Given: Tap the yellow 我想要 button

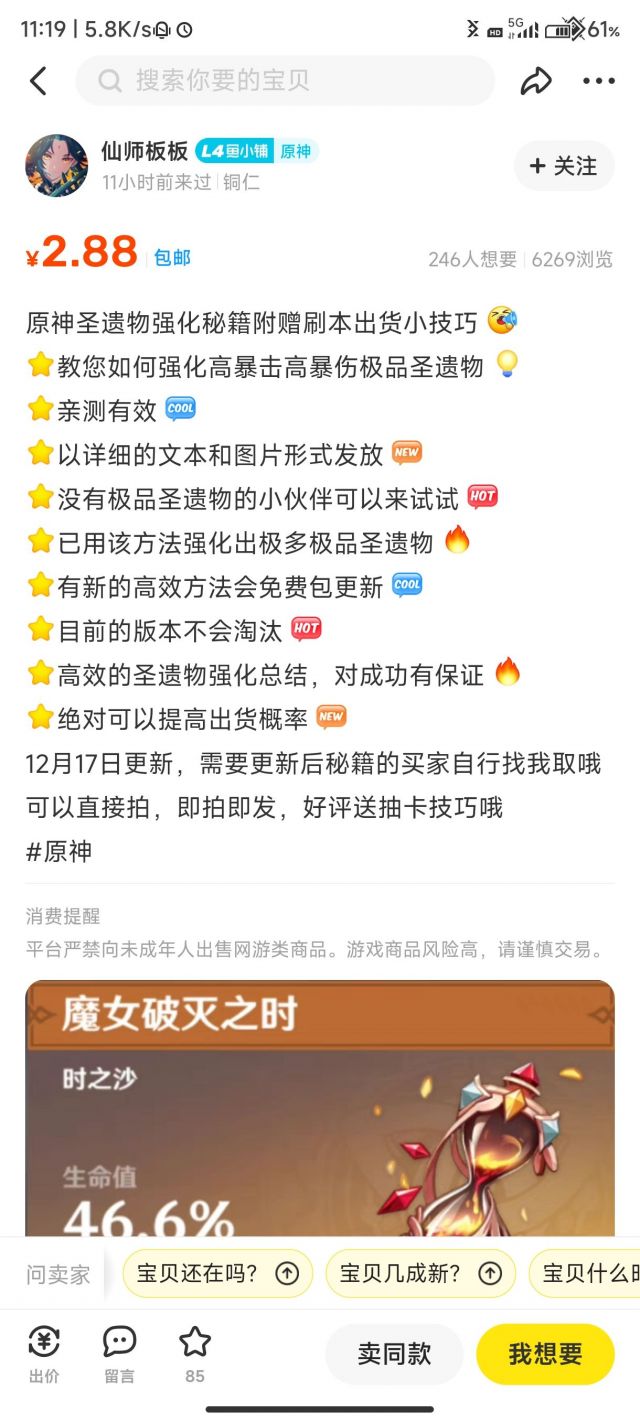Looking at the screenshot, I should 545,1354.
